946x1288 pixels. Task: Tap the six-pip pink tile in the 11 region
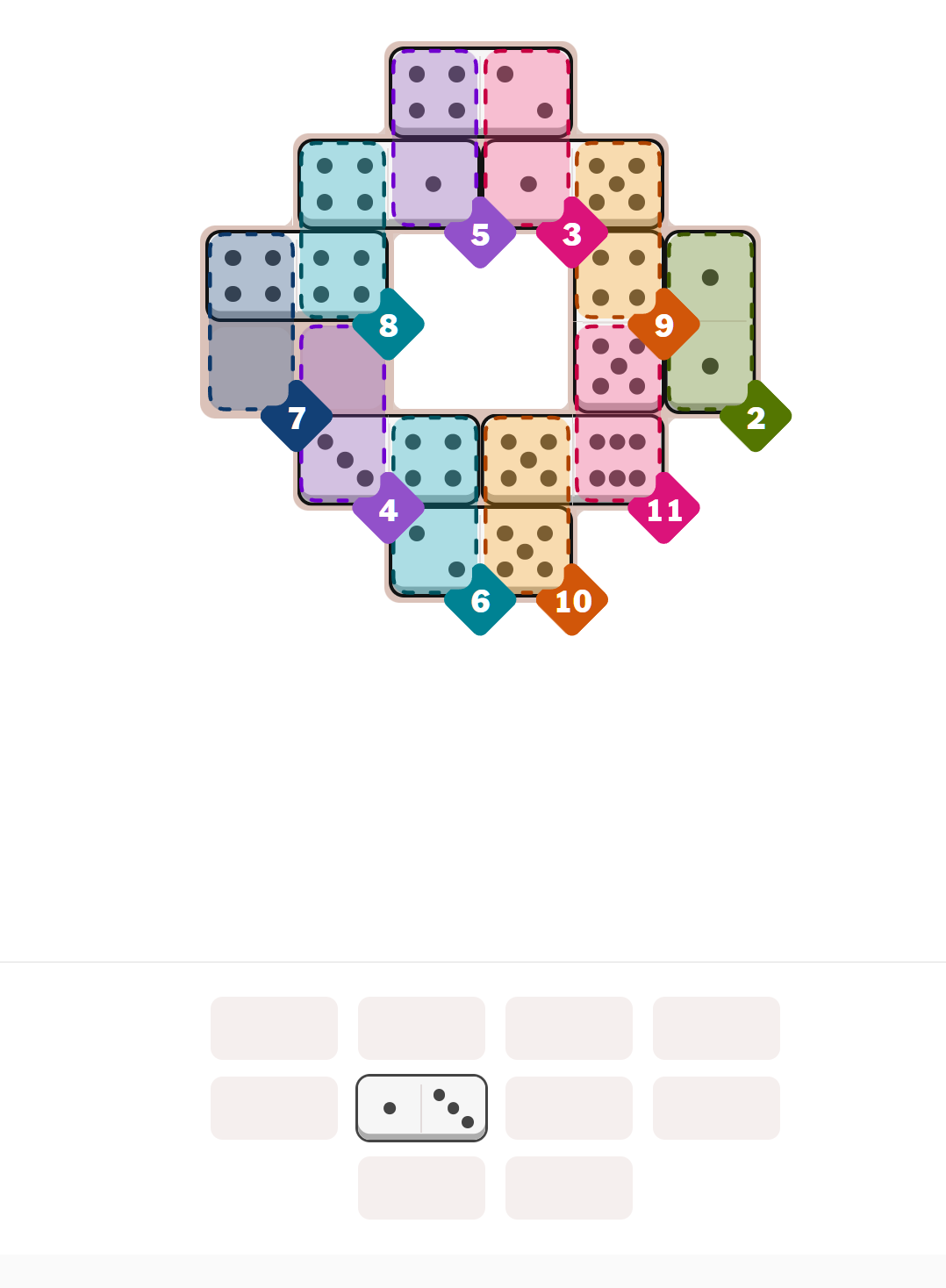618,460
